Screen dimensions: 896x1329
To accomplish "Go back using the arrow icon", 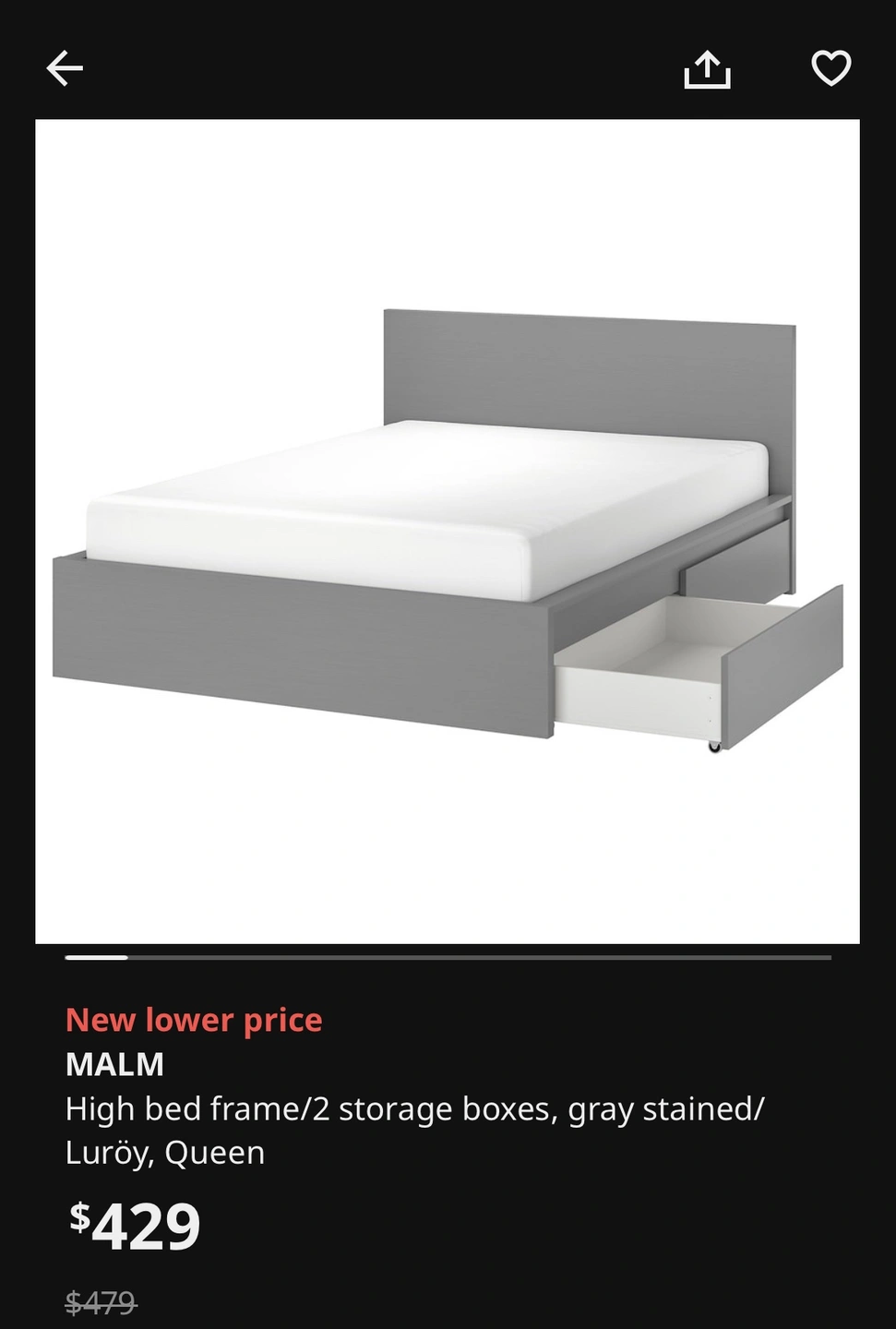I will coord(65,68).
